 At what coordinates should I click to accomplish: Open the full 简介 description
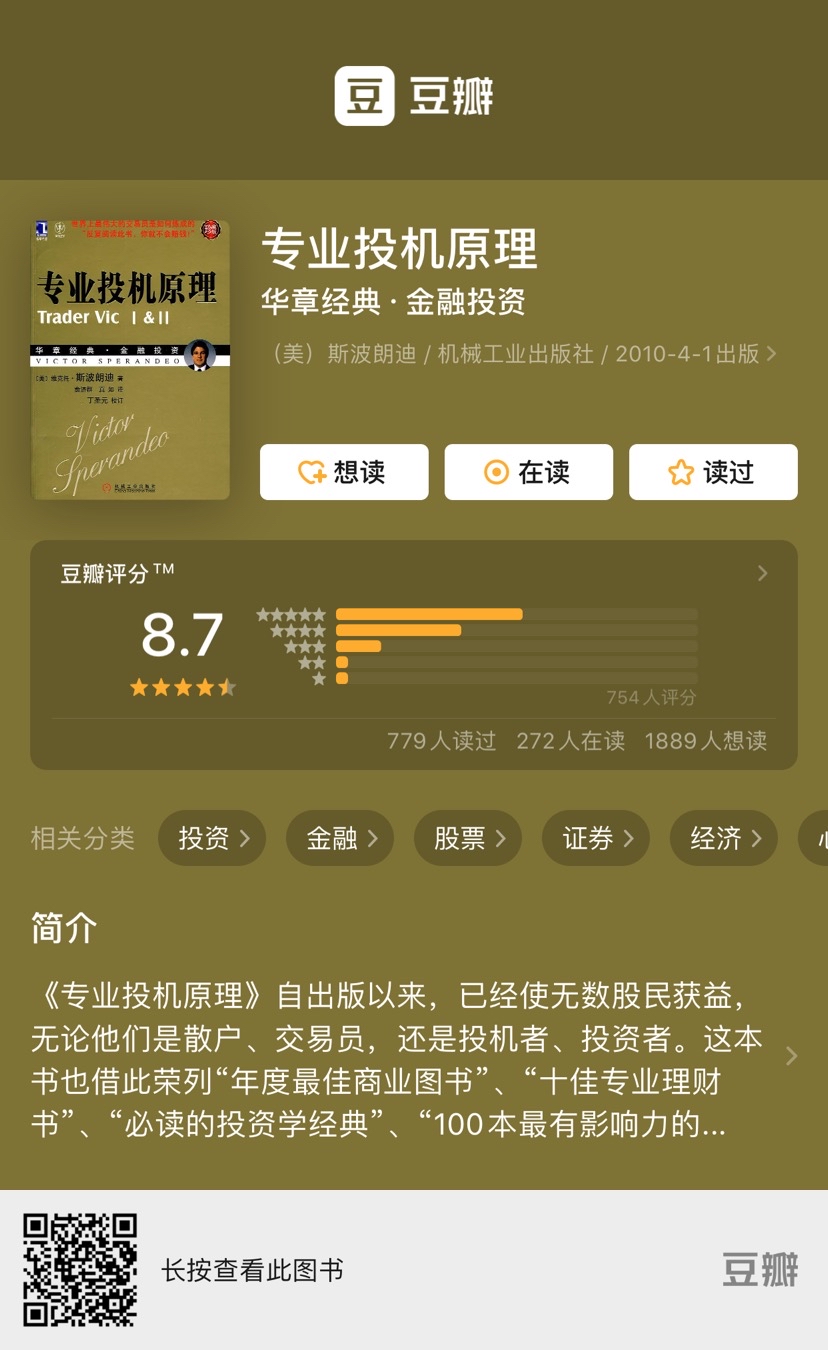tap(791, 1055)
